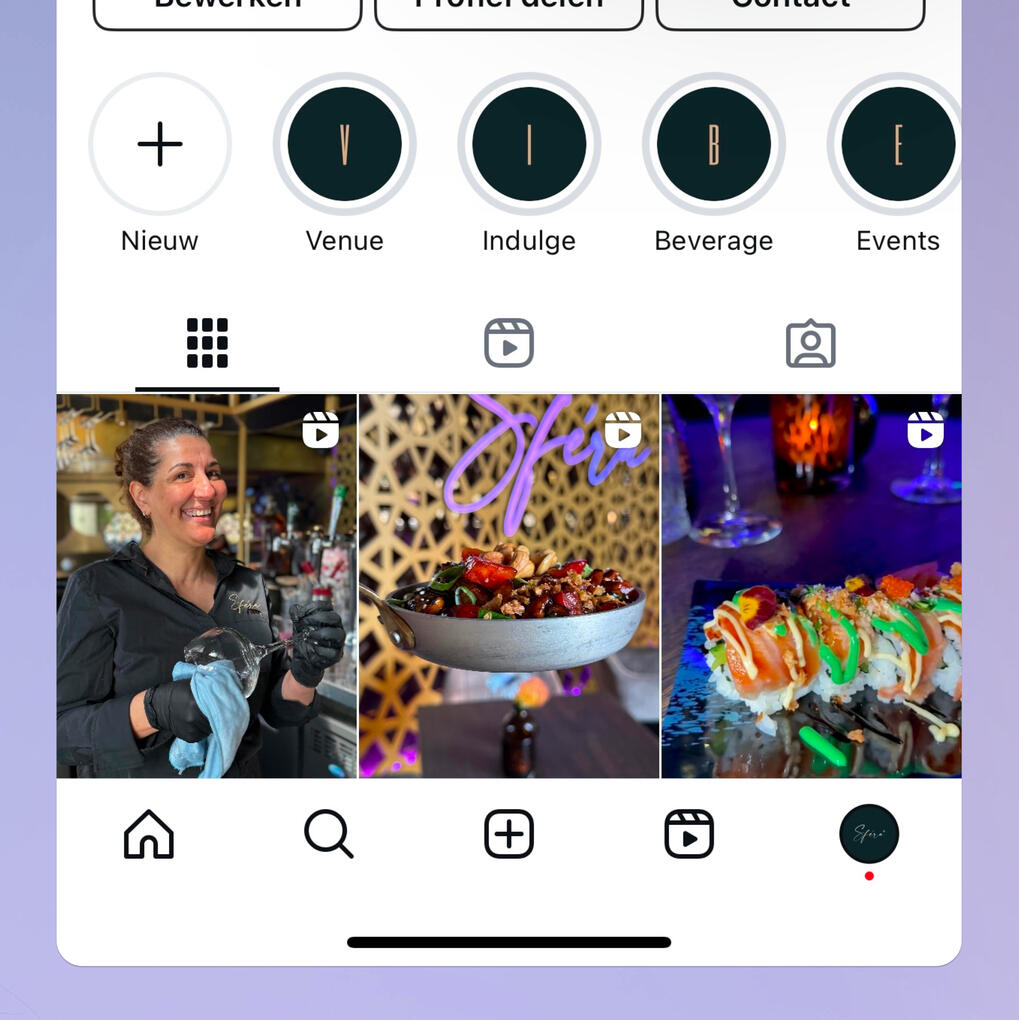Open the Events highlight
Image resolution: width=1019 pixels, height=1020 pixels.
[x=897, y=145]
